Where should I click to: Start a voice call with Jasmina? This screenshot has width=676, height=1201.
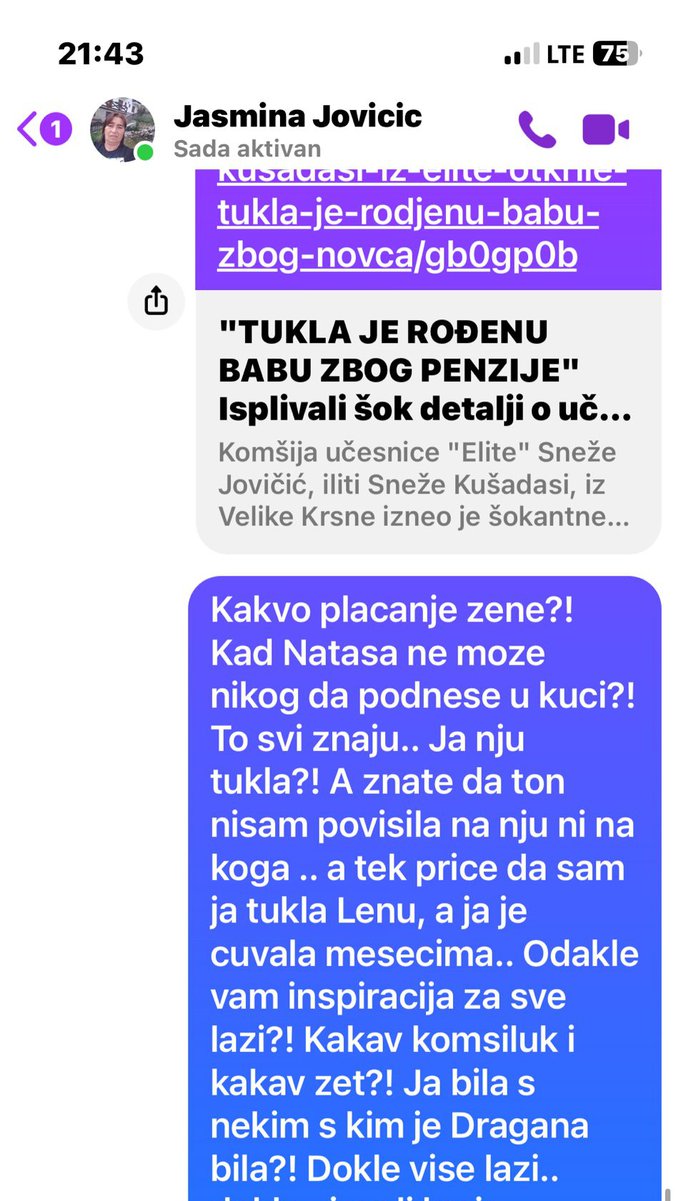point(536,129)
